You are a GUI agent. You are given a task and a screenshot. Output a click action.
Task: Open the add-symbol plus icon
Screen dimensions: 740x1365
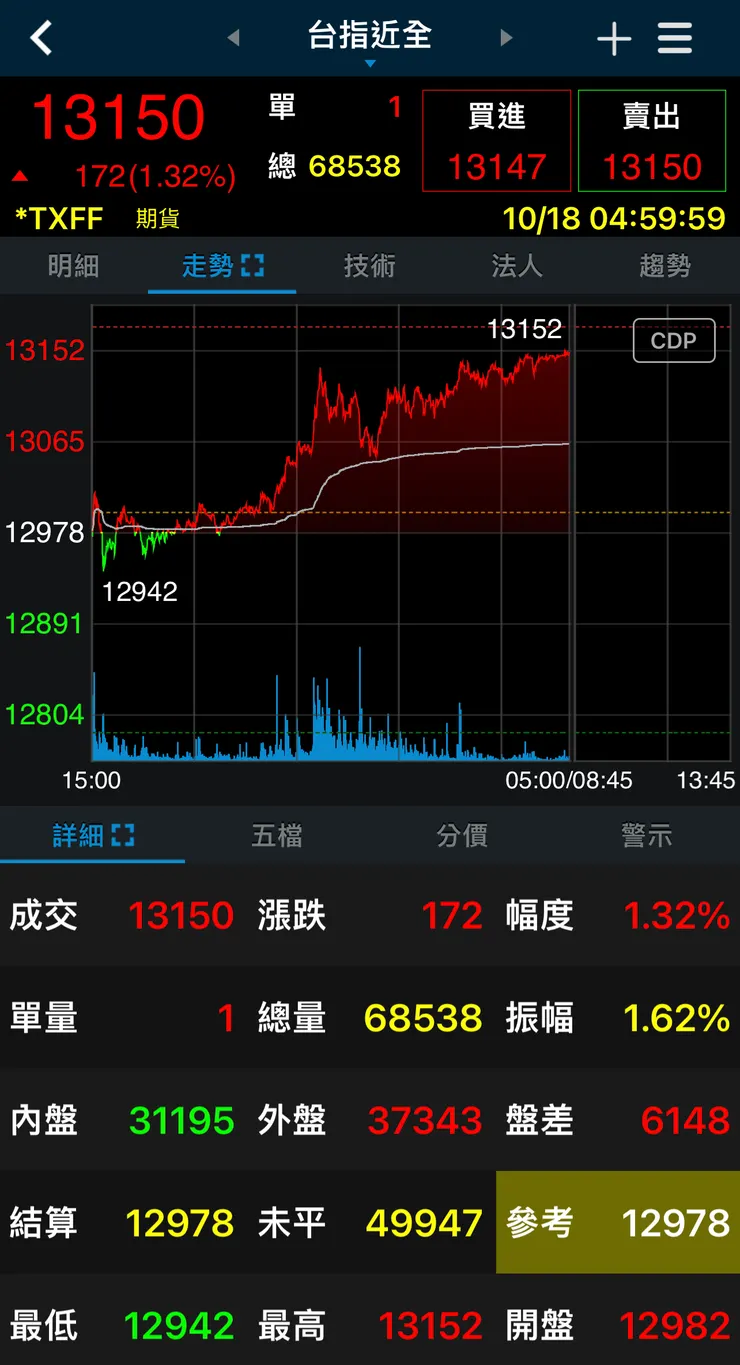click(x=614, y=37)
